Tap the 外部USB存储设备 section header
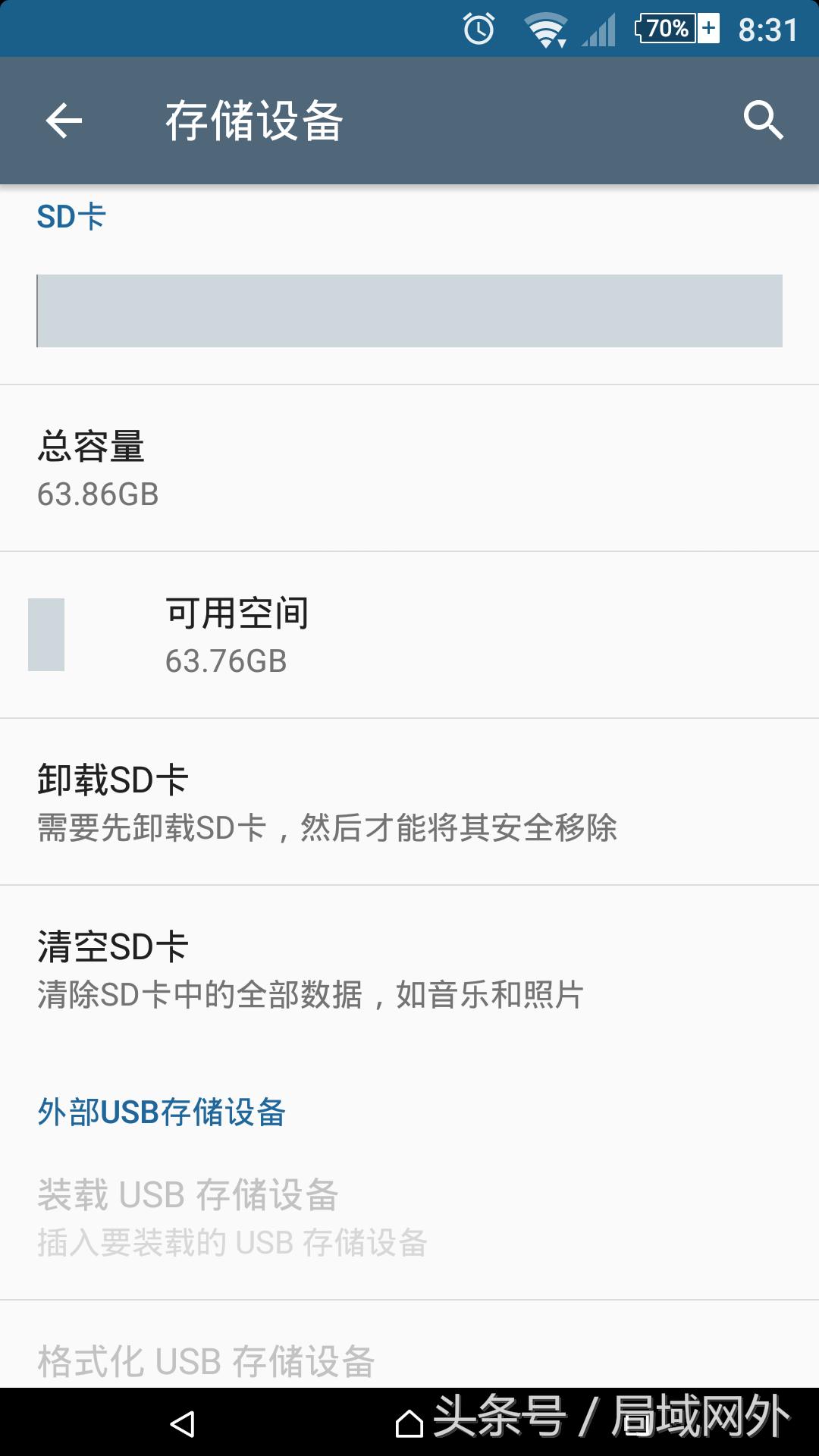The image size is (819, 1456). (x=163, y=1113)
